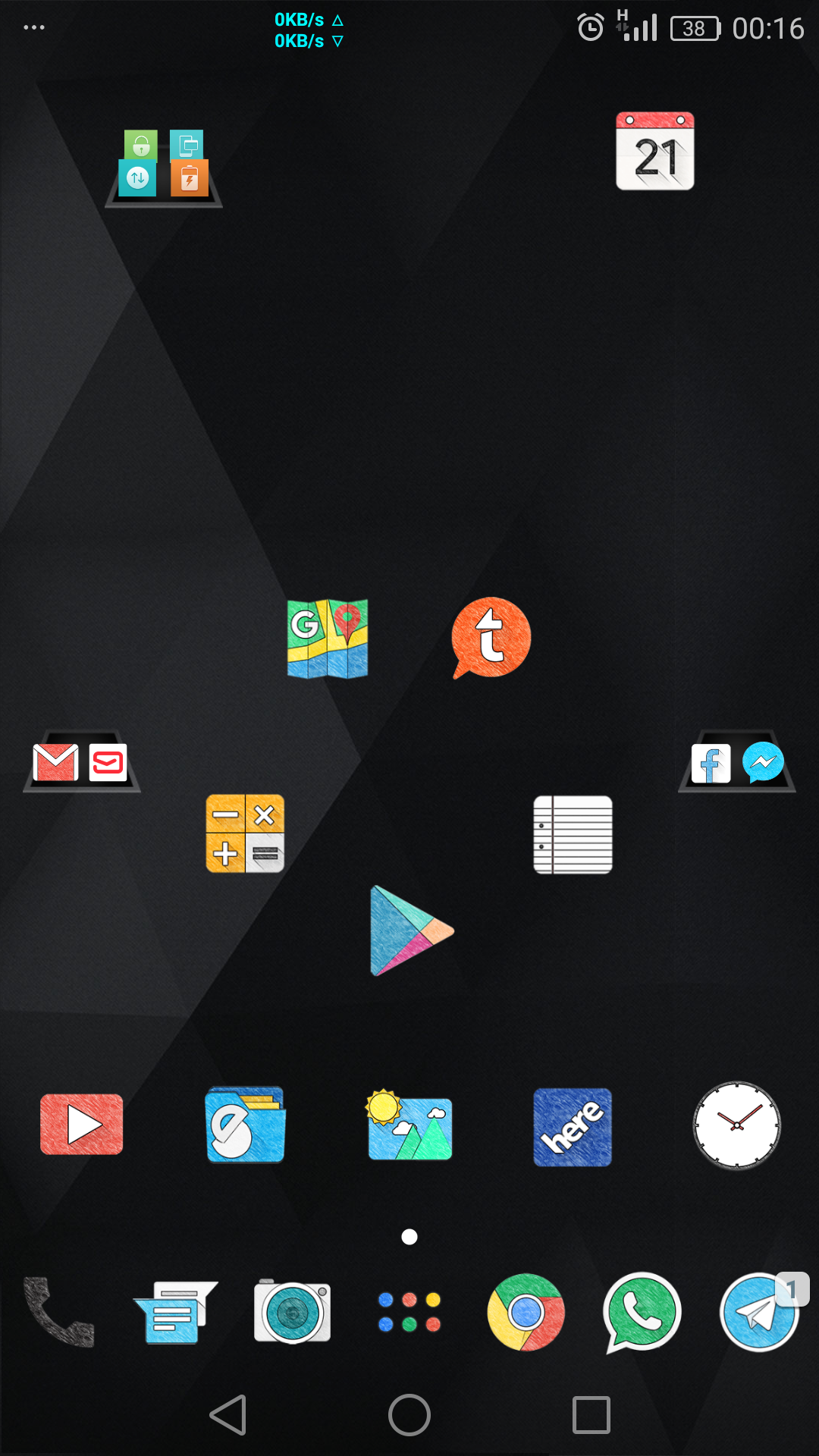819x1456 pixels.
Task: Open the YouTube app
Action: click(82, 1124)
